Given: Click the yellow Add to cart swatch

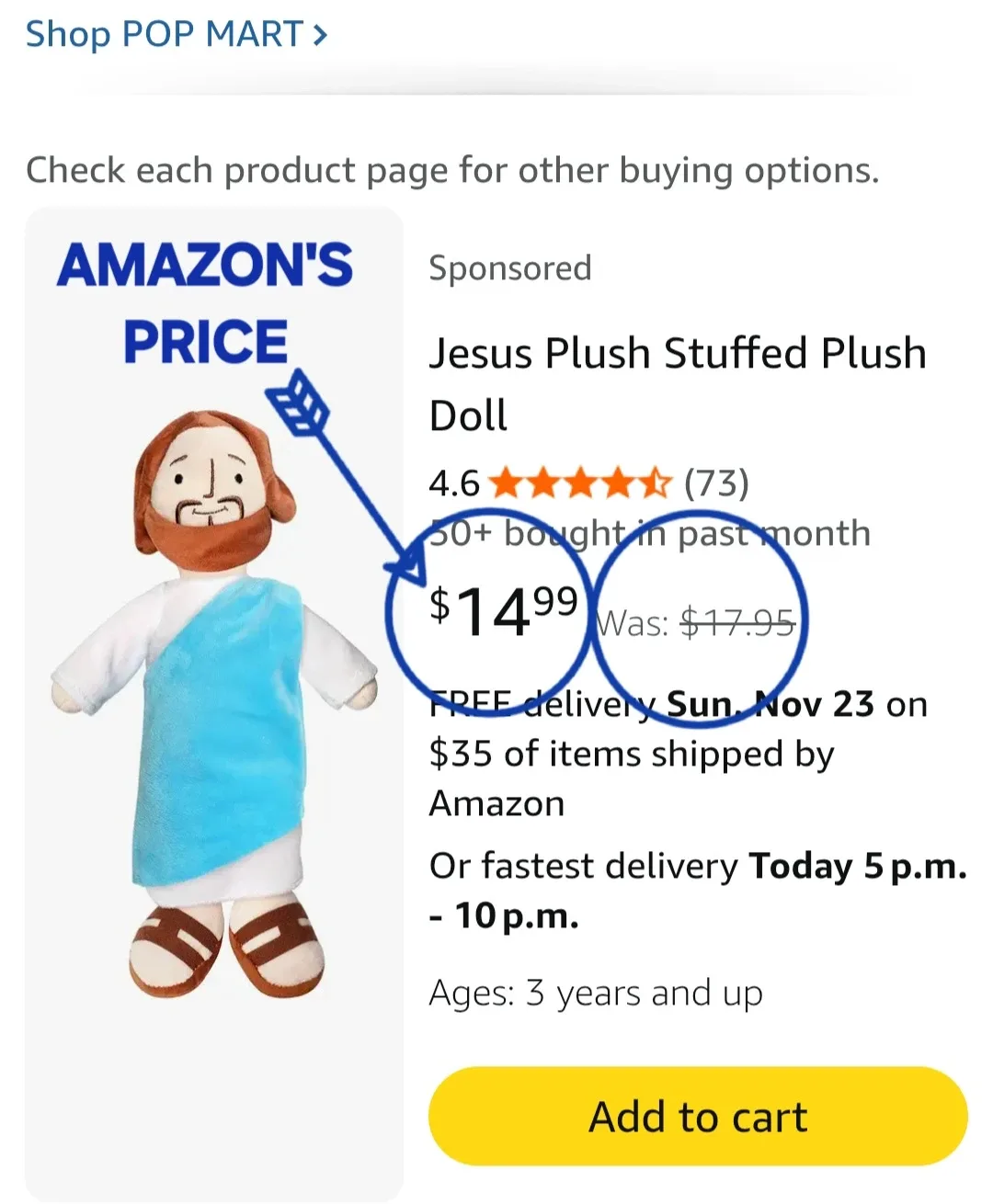Looking at the screenshot, I should point(697,1115).
